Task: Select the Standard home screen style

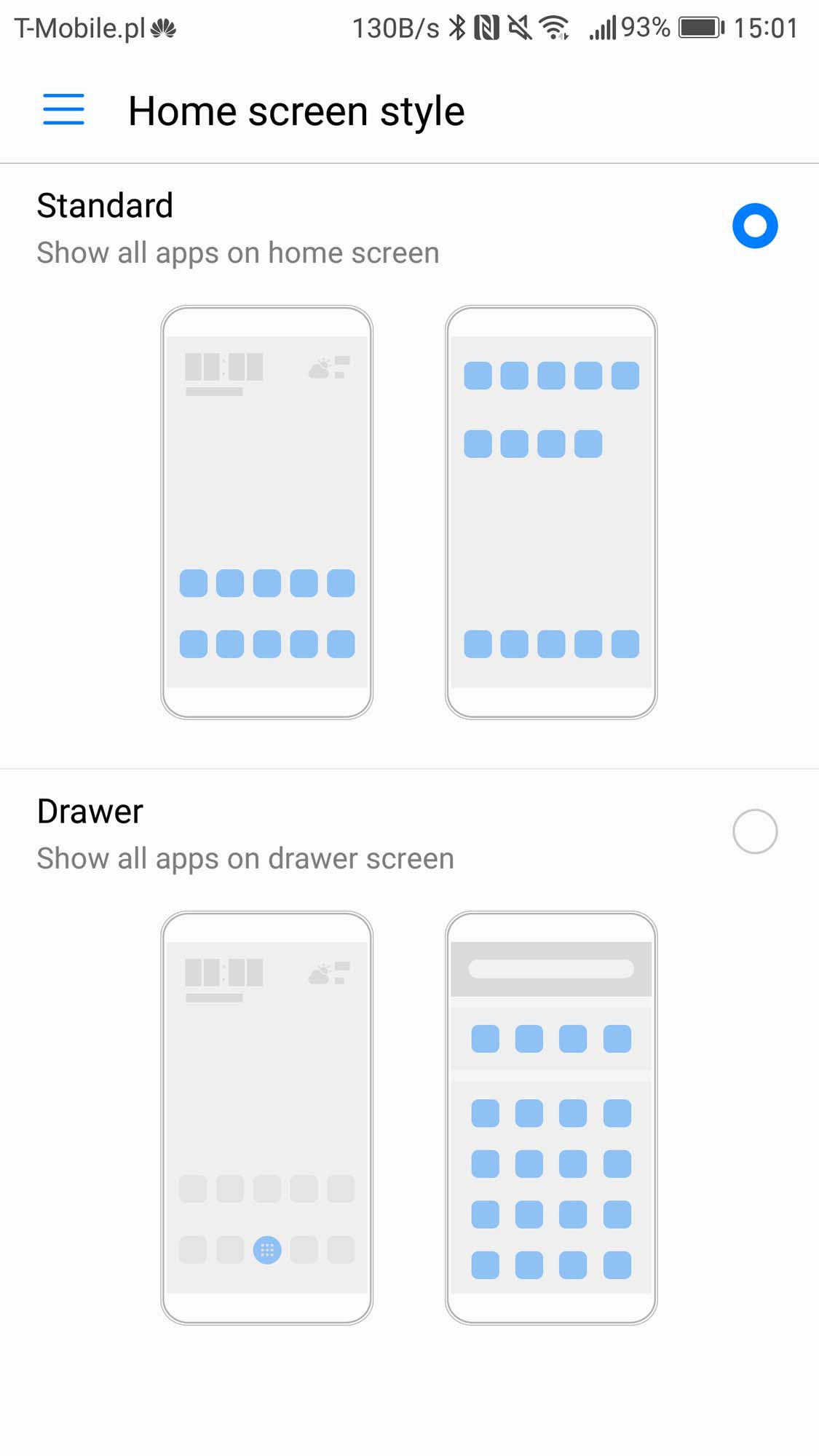Action: click(x=755, y=226)
